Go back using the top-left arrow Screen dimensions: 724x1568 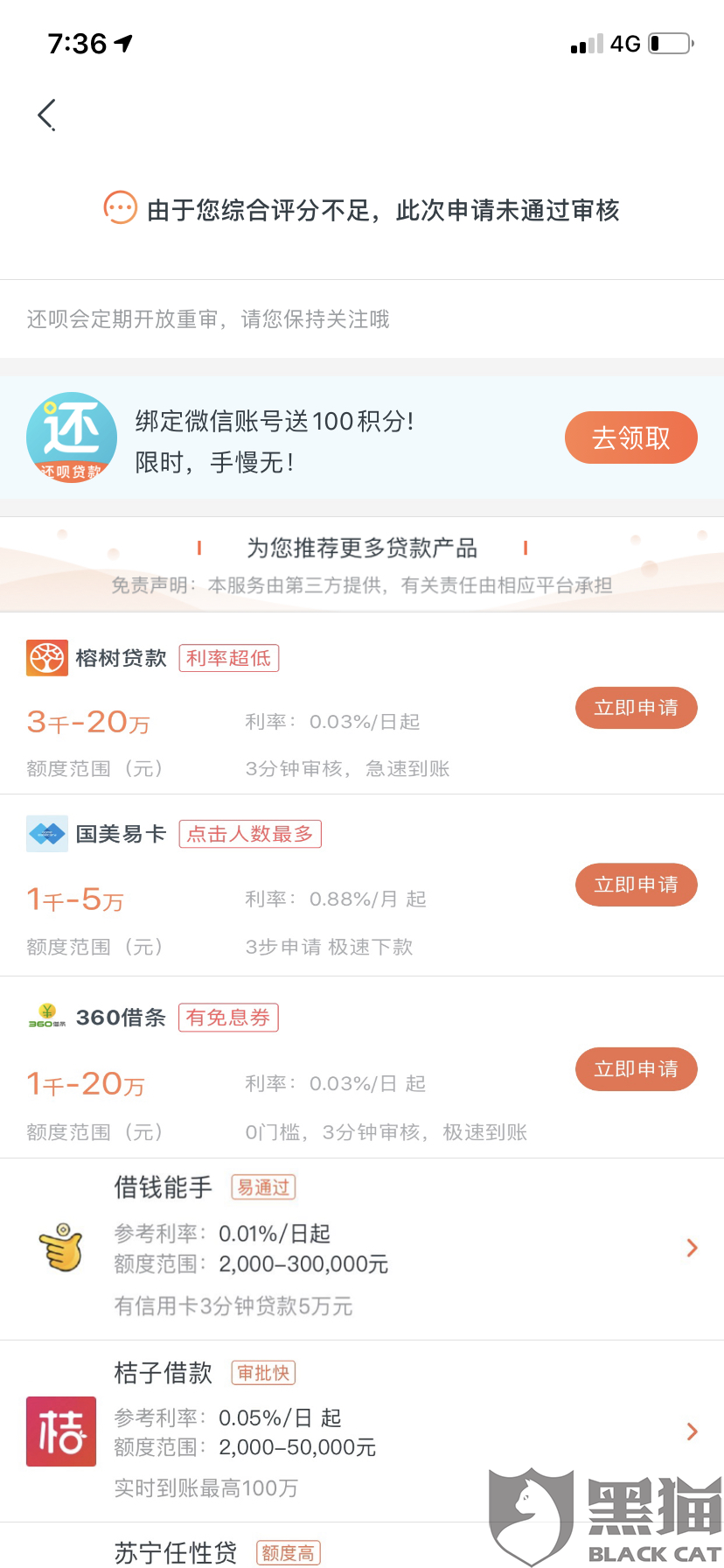47,115
